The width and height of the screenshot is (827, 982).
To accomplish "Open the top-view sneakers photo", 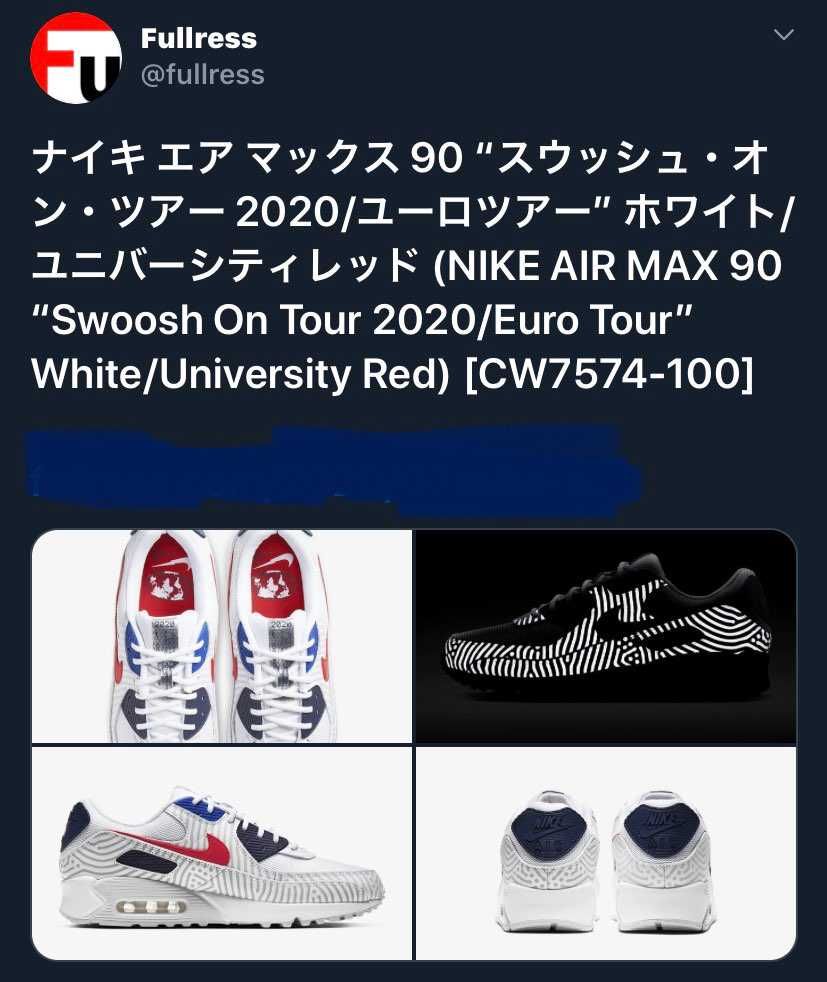I will tap(222, 636).
